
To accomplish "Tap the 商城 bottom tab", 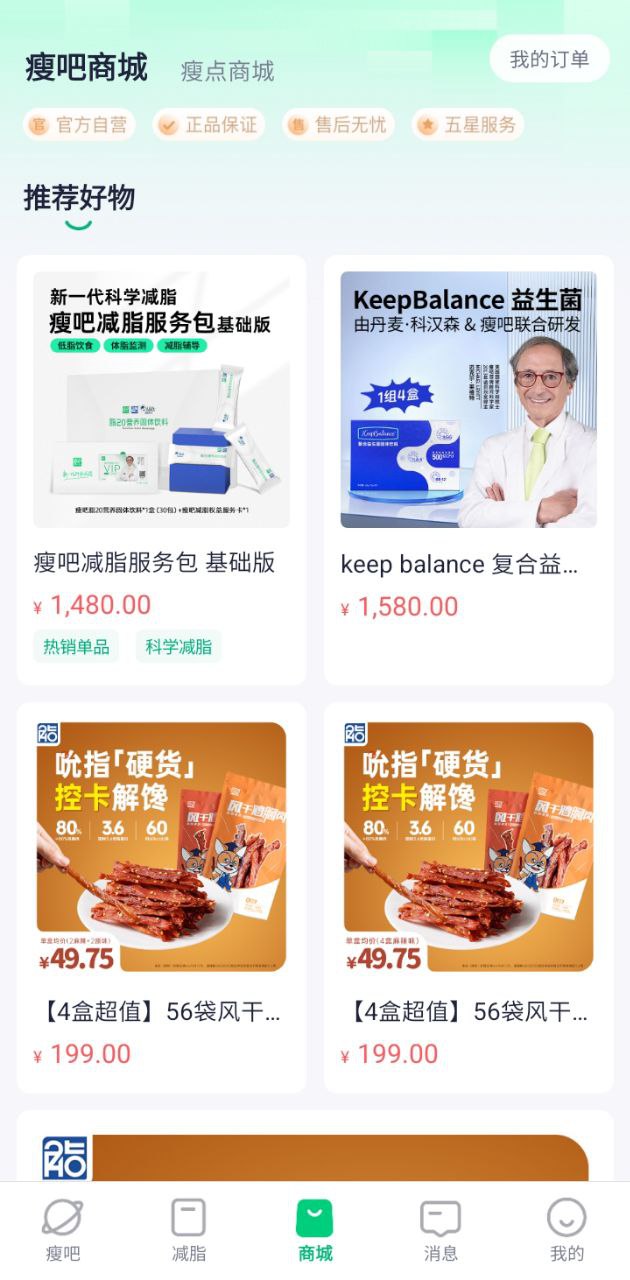I will click(315, 1231).
